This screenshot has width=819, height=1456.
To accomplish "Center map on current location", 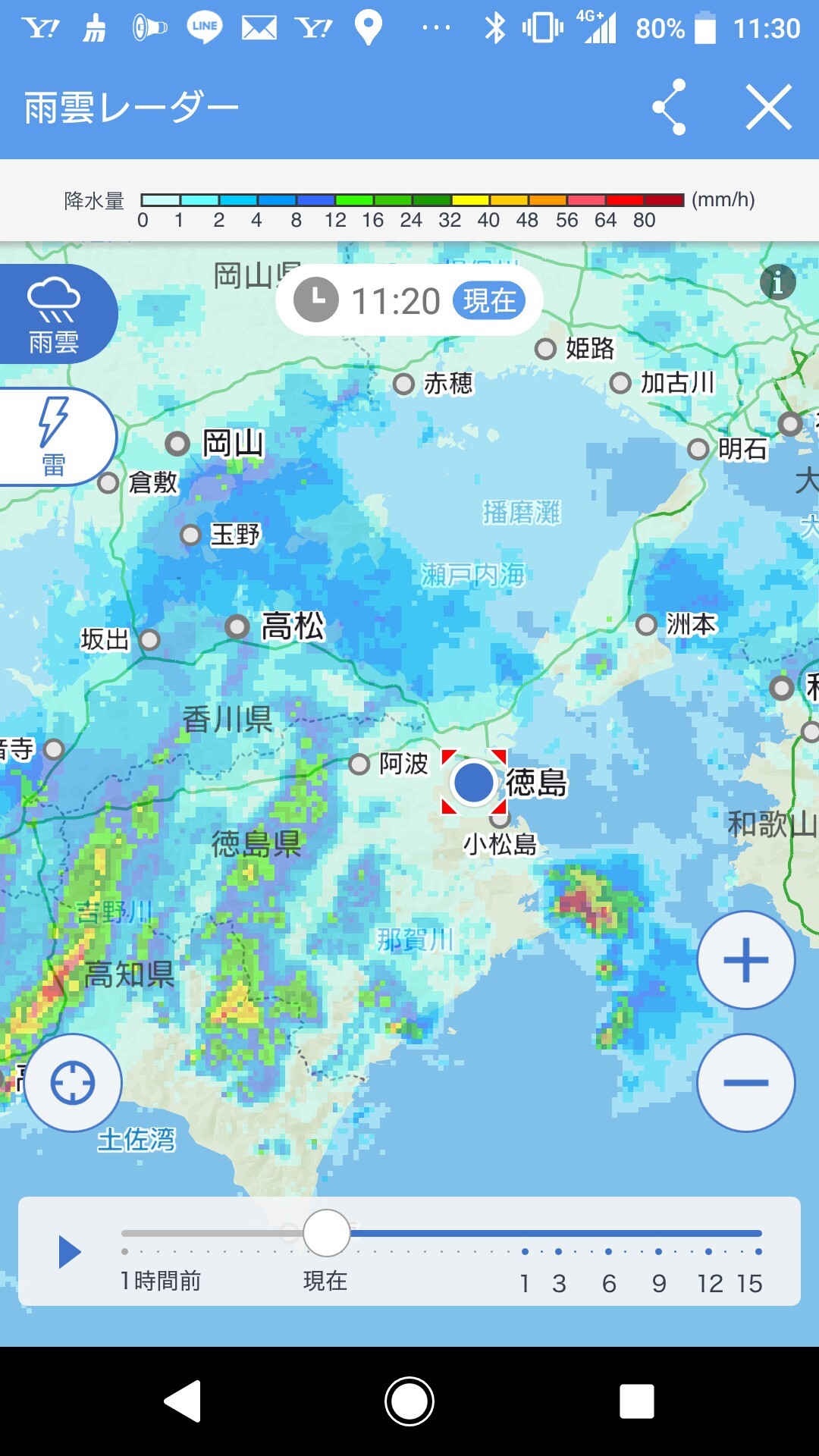I will coord(73,1083).
